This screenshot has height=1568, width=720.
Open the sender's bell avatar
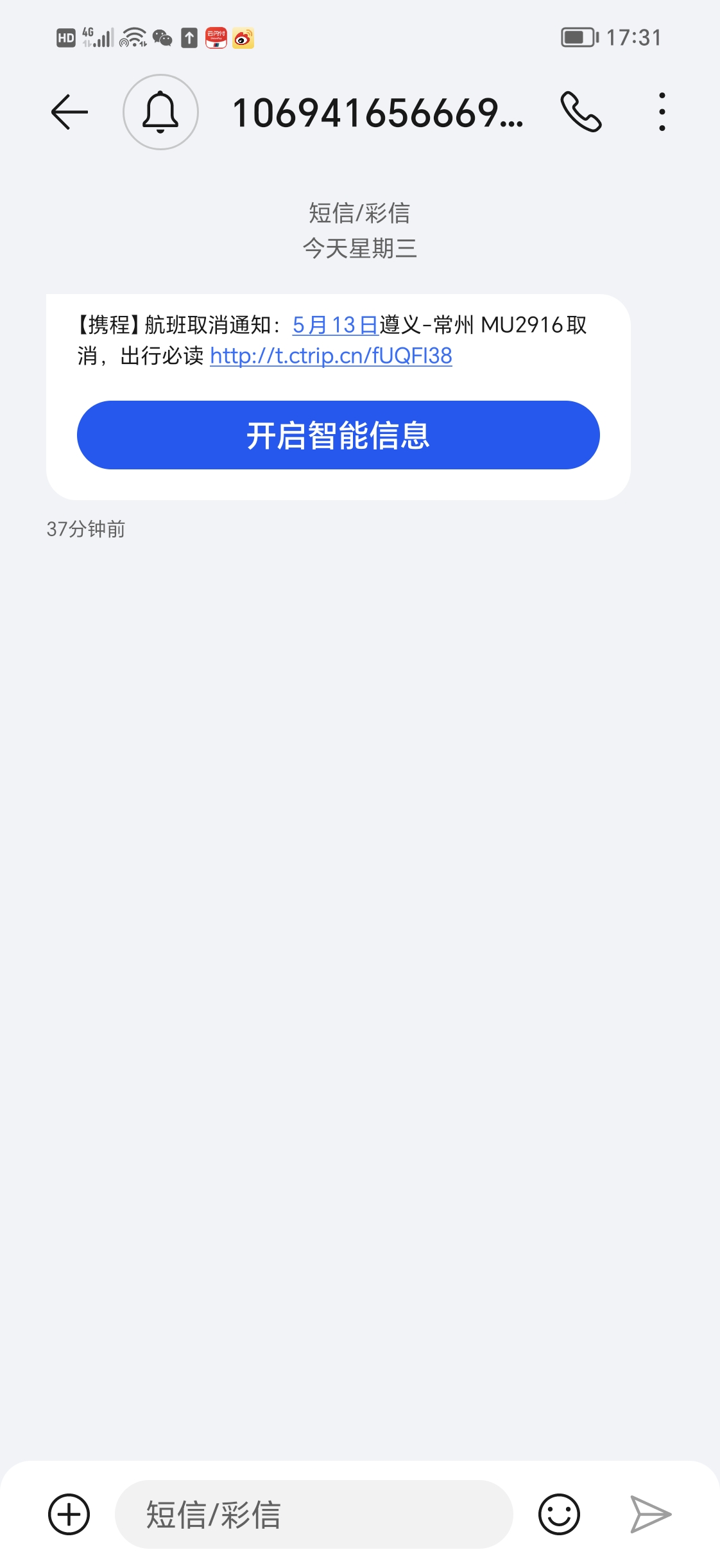click(160, 112)
